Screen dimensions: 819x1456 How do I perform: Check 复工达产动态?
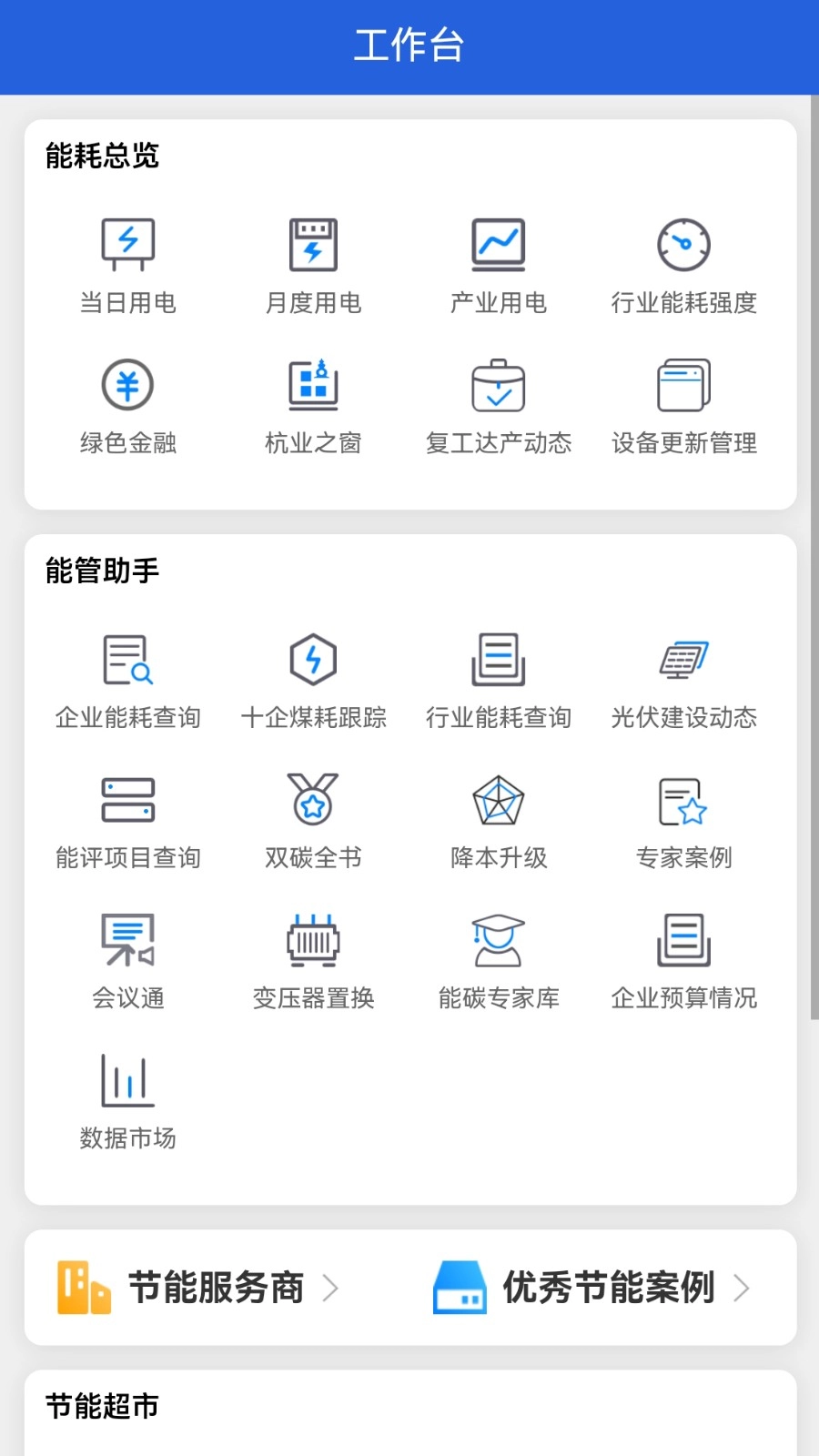pyautogui.click(x=499, y=404)
